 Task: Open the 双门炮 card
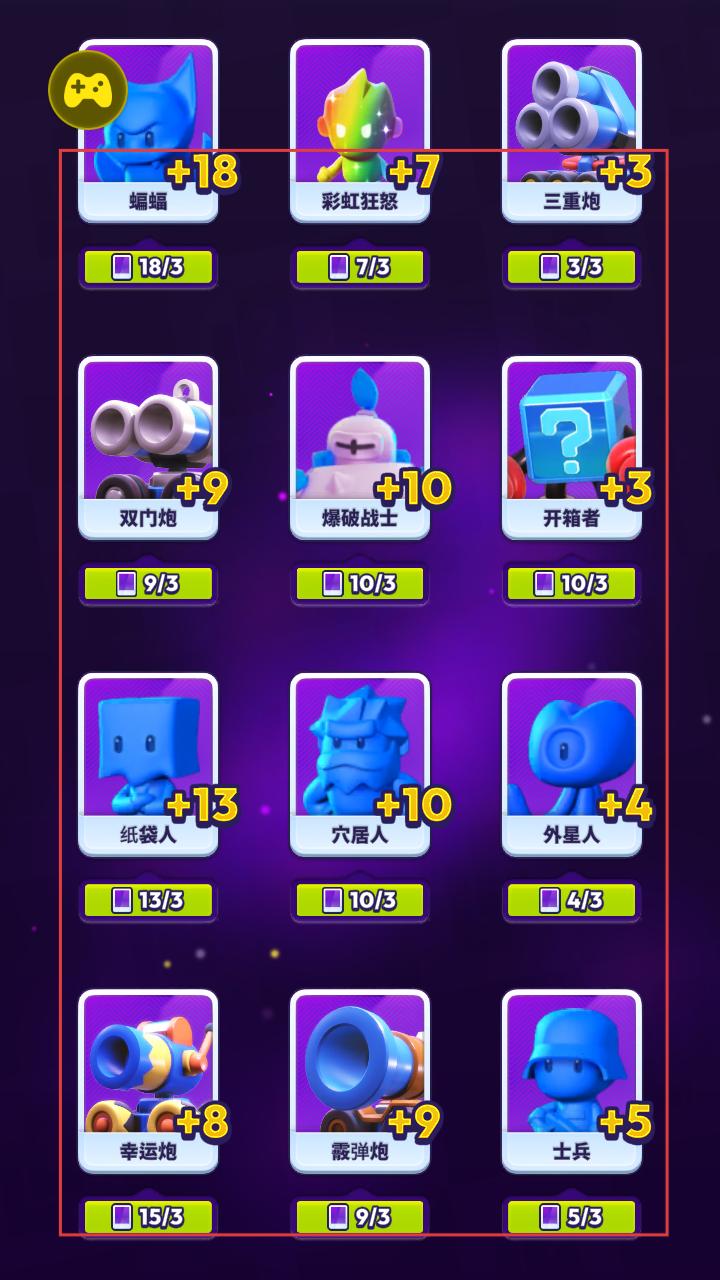(x=148, y=448)
